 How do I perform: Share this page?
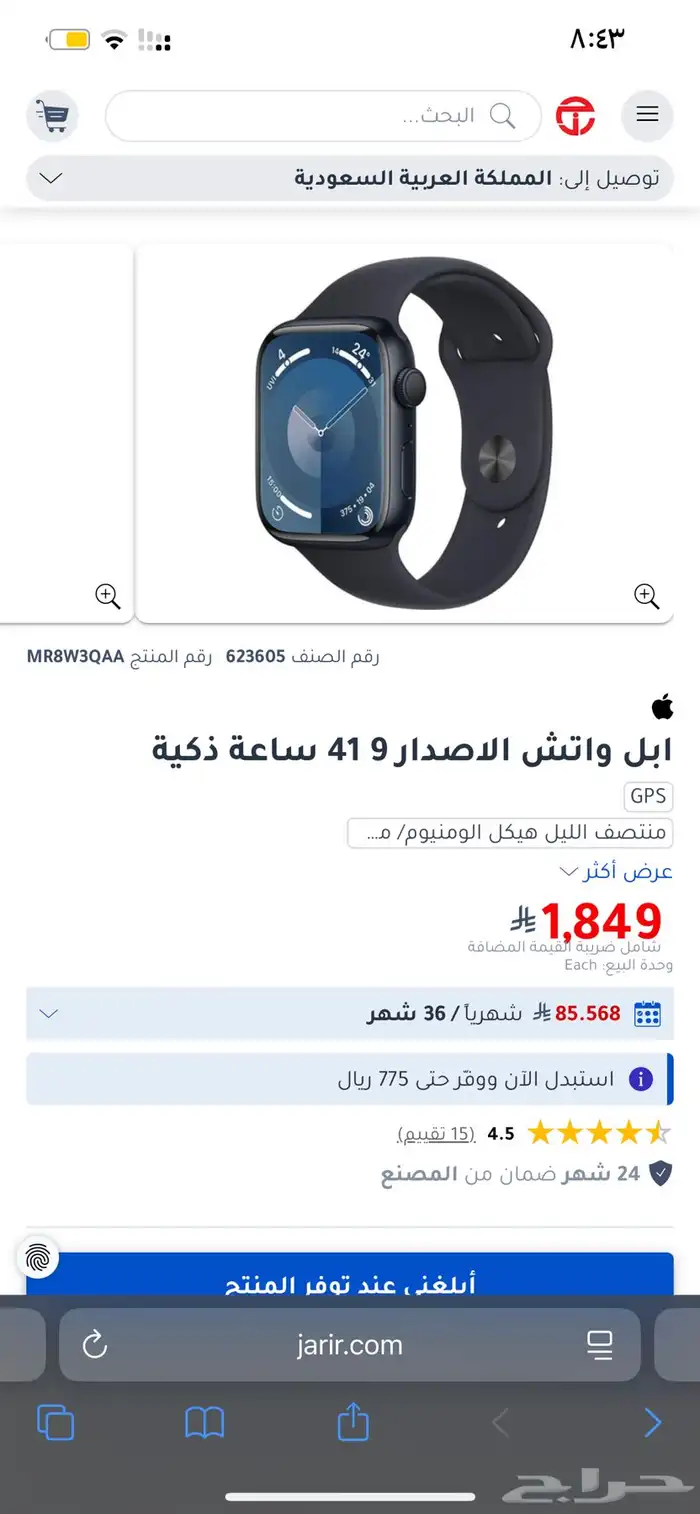coord(352,1421)
